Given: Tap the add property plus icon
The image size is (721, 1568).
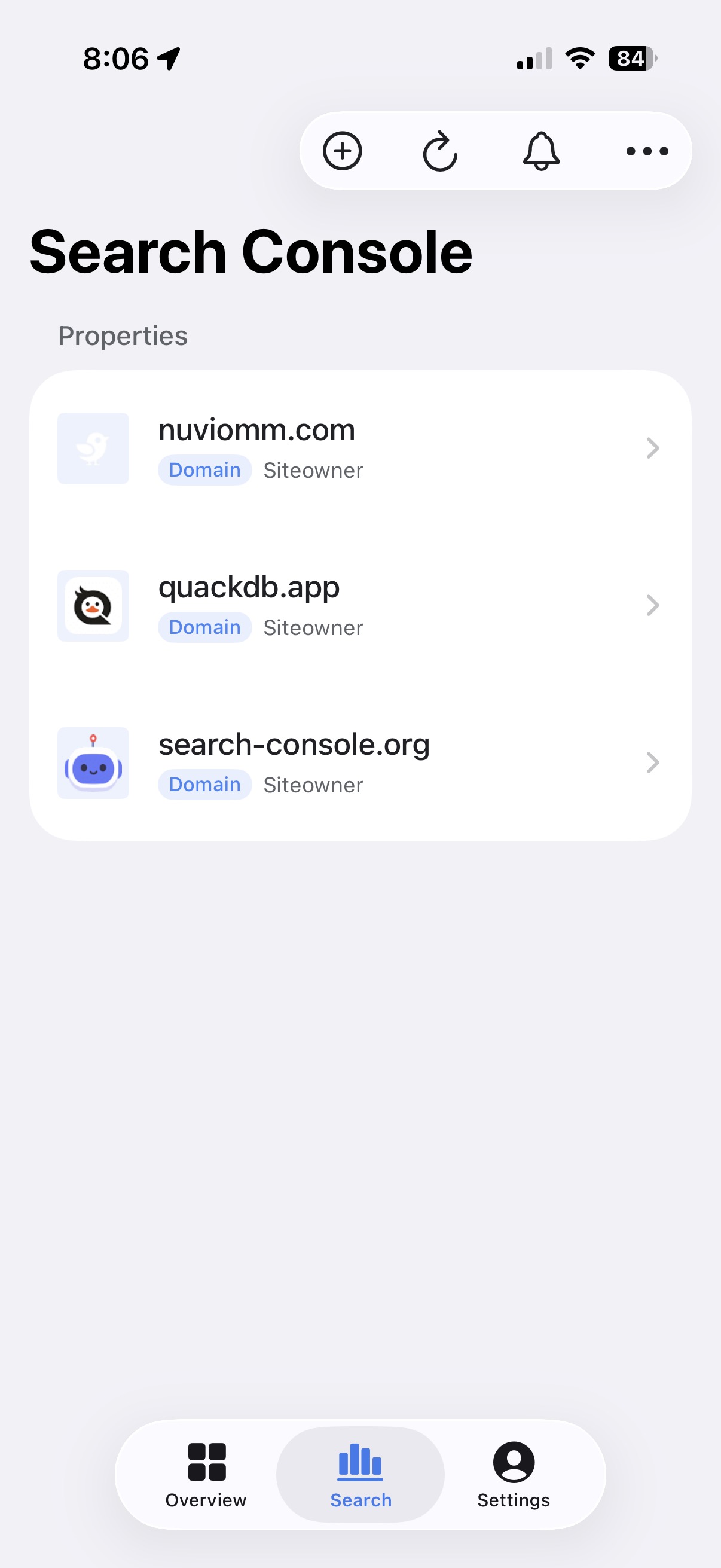Looking at the screenshot, I should point(342,151).
